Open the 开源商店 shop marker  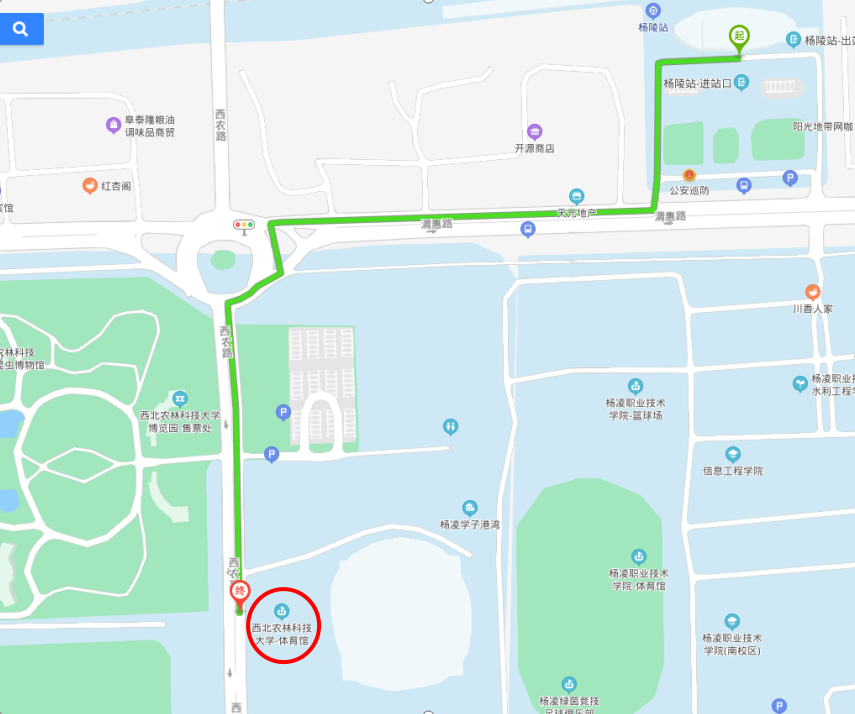click(534, 132)
